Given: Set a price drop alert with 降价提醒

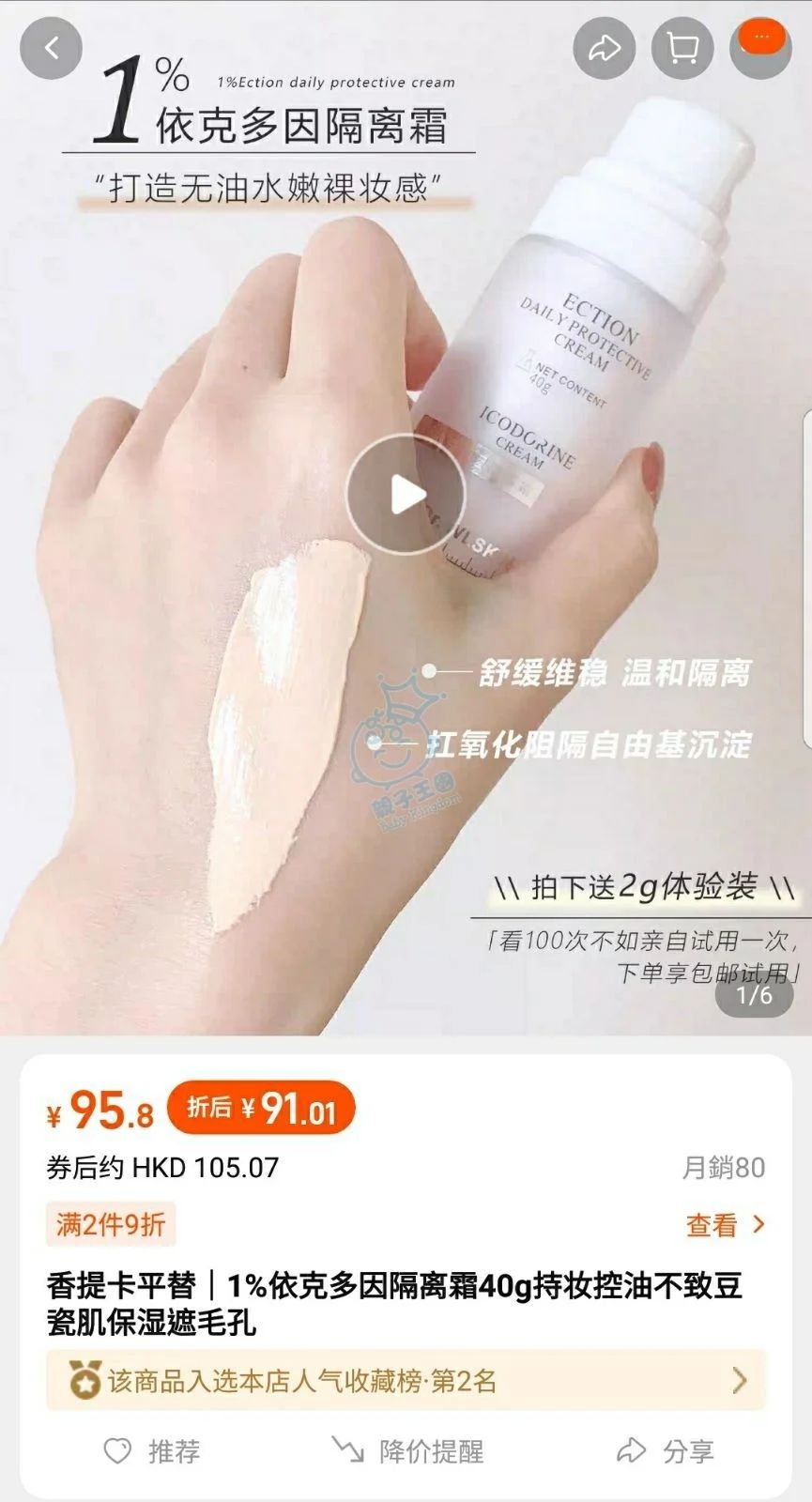Looking at the screenshot, I should [407, 1451].
